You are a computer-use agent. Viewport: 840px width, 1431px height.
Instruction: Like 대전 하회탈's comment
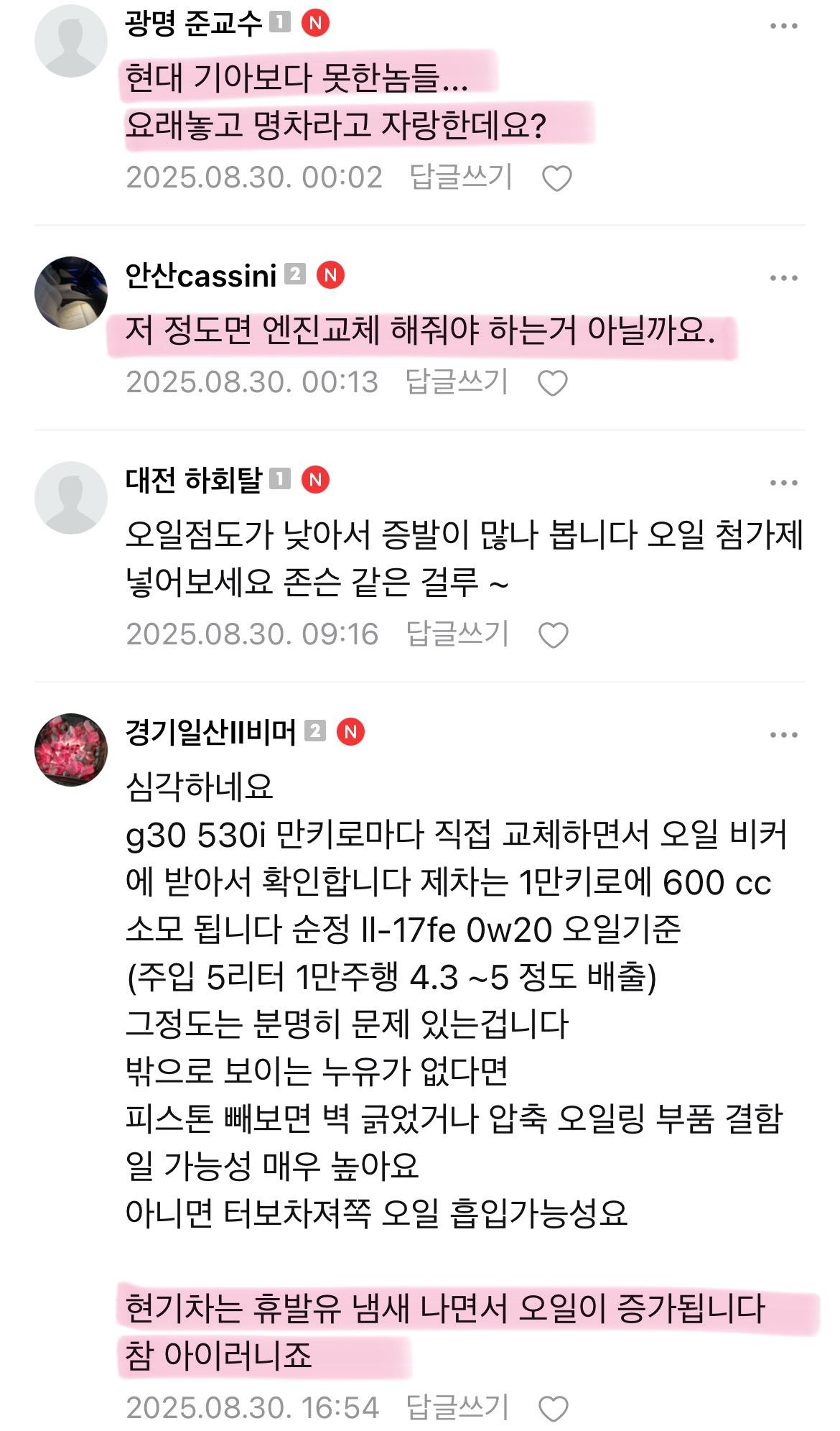[553, 635]
